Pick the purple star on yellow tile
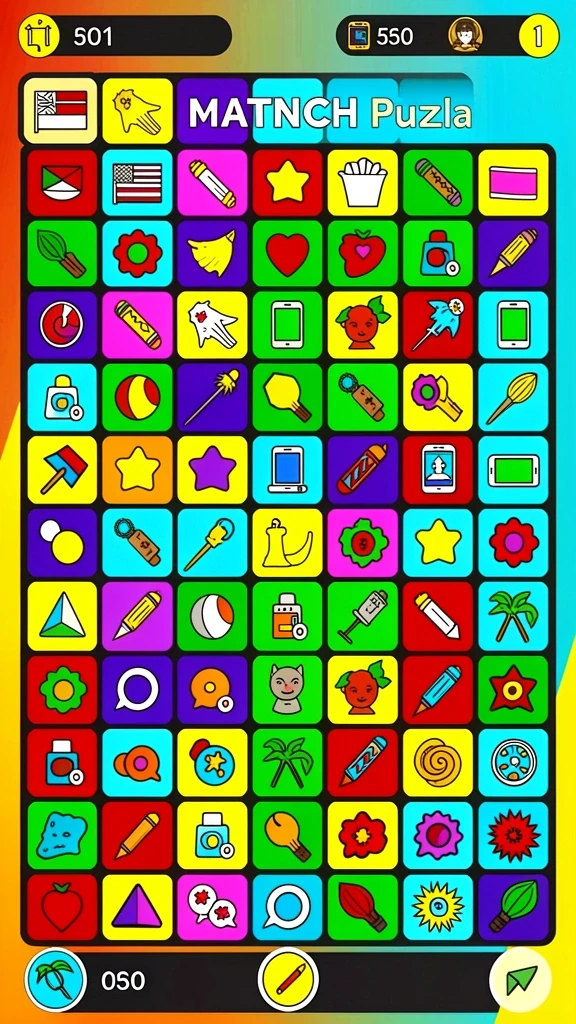Screen dimensions: 576x1024 click(212, 469)
